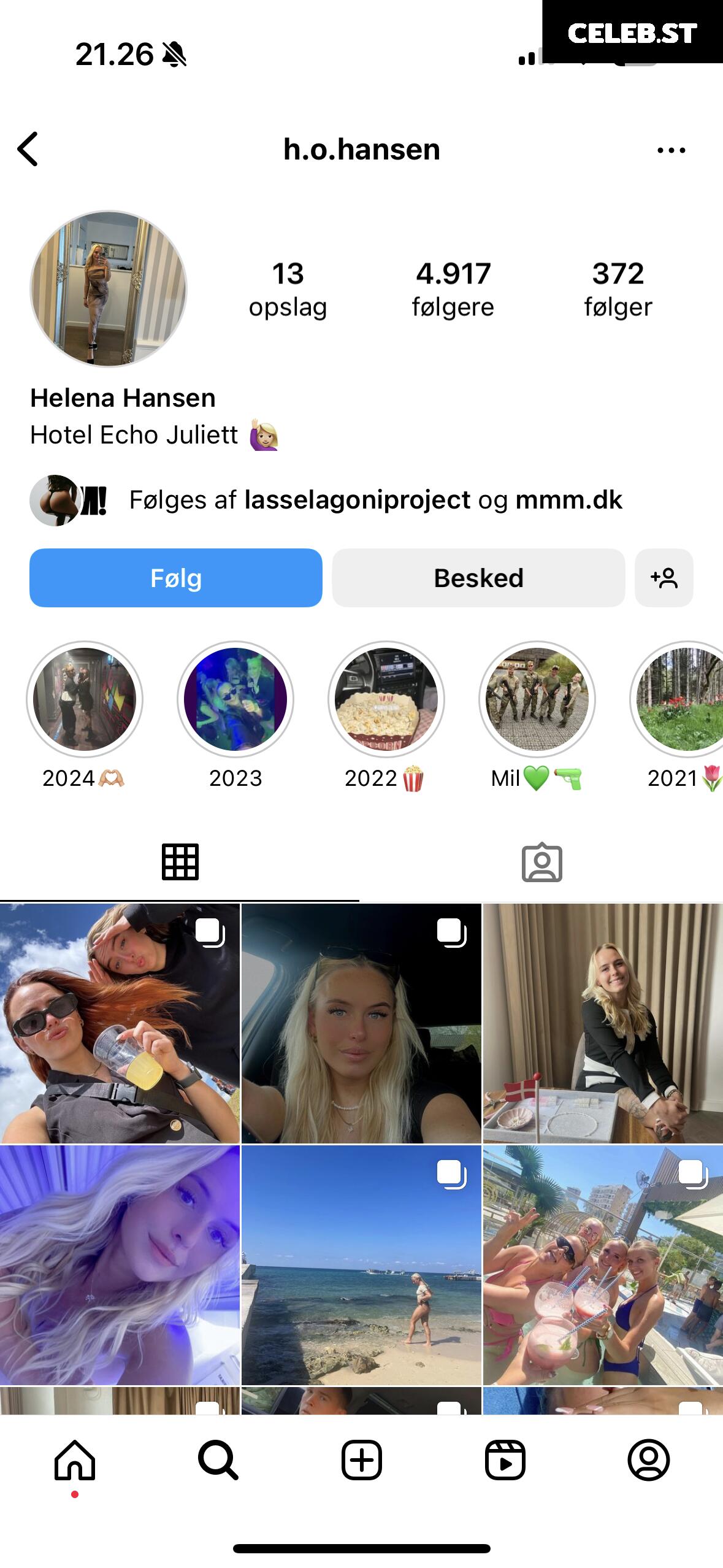Open the blonde car selfie post
This screenshot has height=1568, width=723.
tap(361, 1023)
